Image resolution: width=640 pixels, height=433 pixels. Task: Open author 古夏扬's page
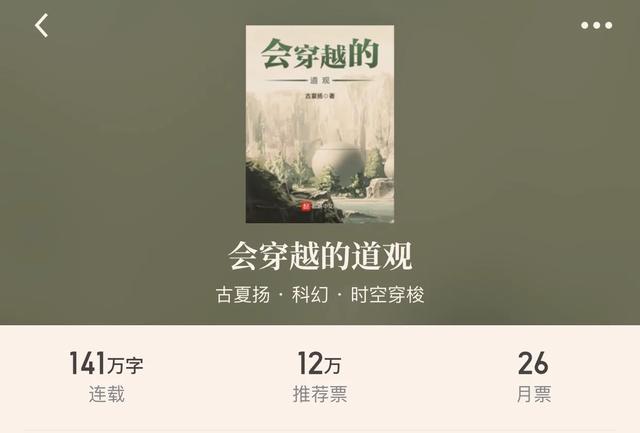244,296
